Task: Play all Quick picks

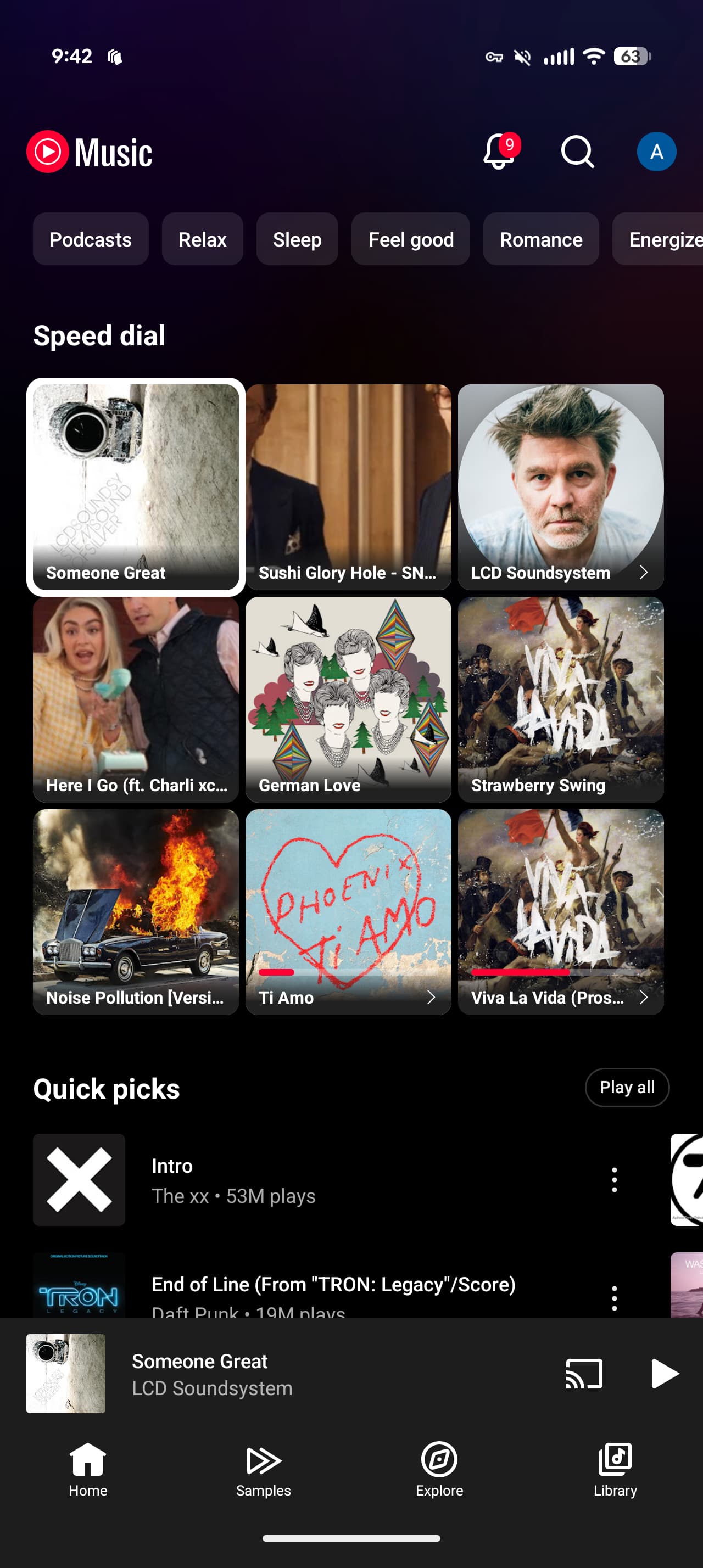Action: point(626,1087)
